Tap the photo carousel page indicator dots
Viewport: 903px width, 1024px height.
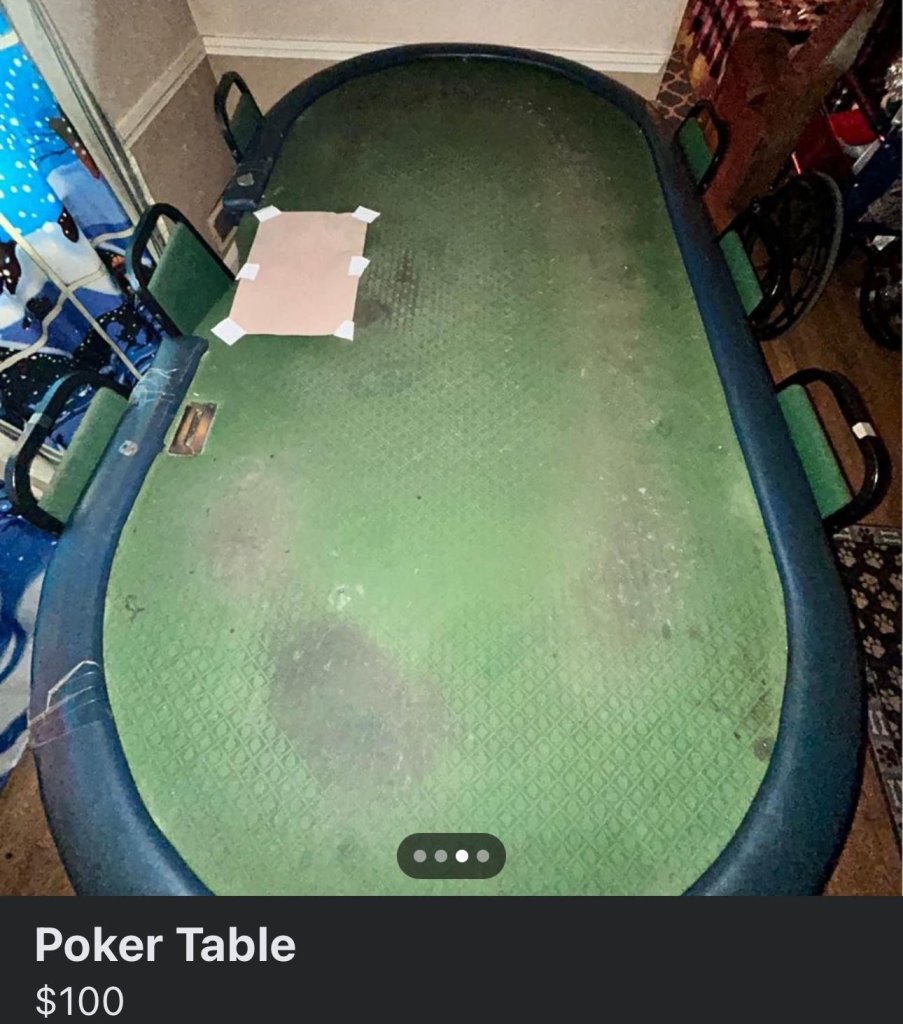(451, 856)
